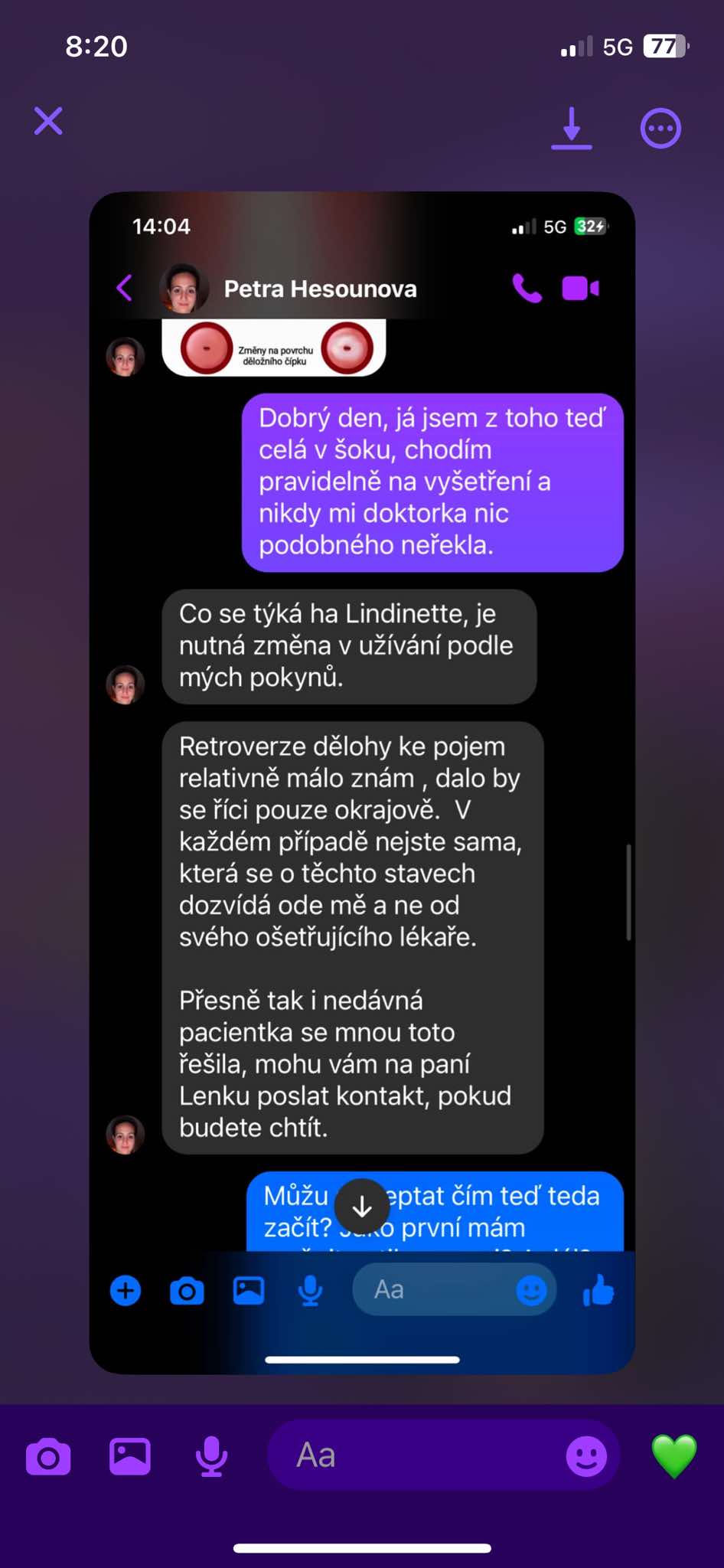The image size is (724, 1568).
Task: Start a voice message recording
Action: coord(211,1455)
